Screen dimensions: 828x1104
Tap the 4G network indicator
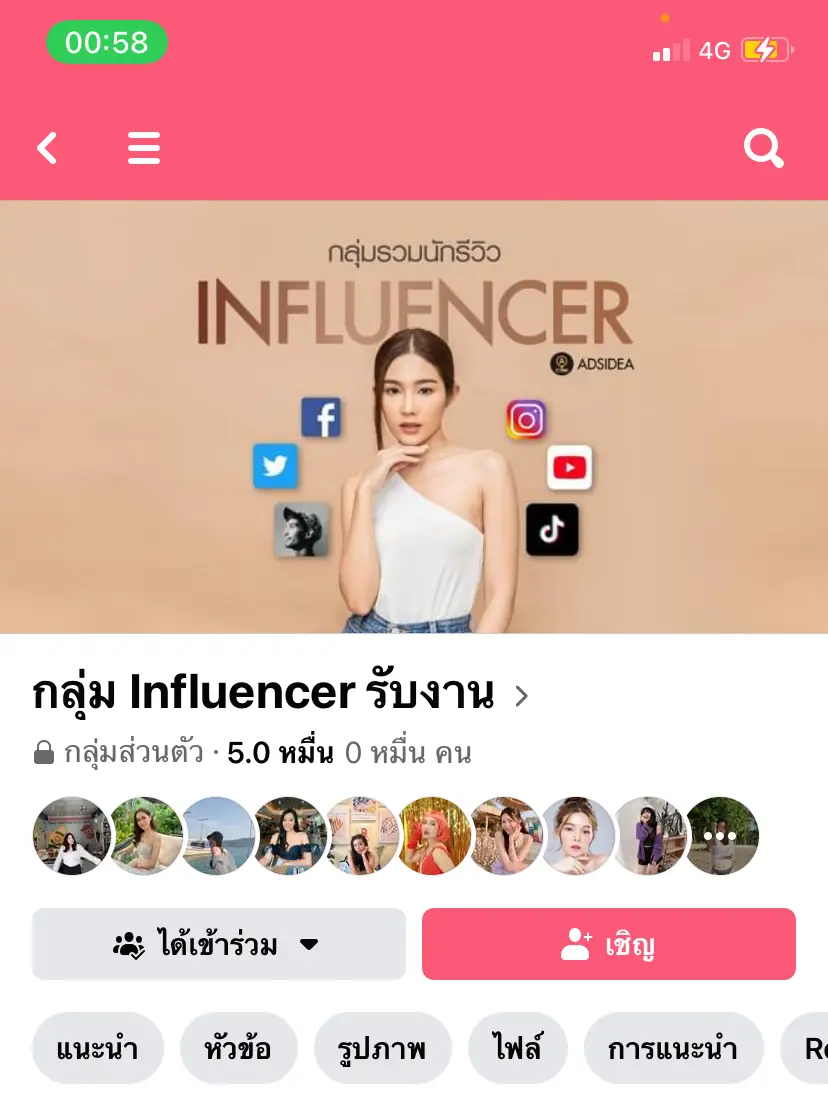coord(716,49)
